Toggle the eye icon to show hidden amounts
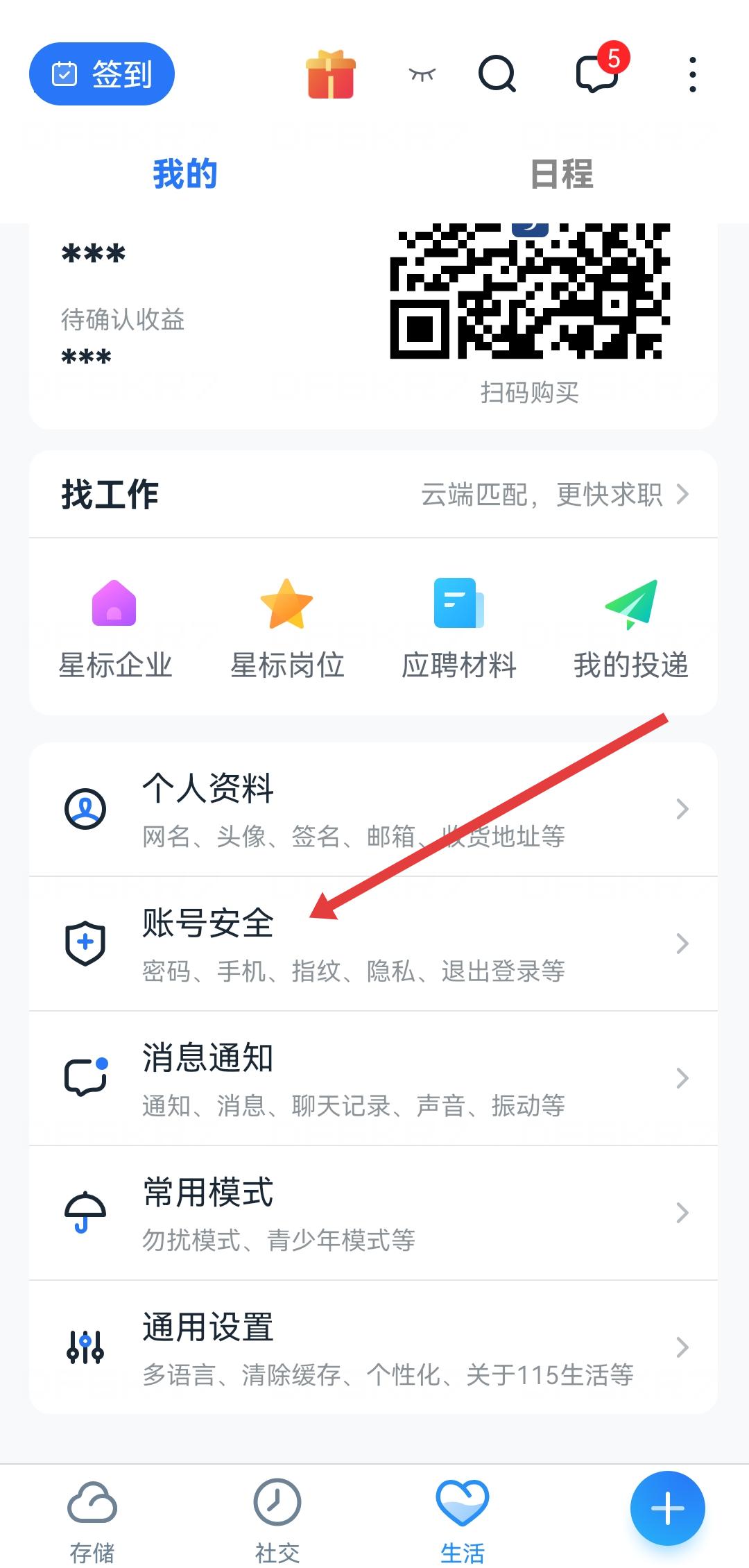The height and width of the screenshot is (1568, 749). [422, 74]
